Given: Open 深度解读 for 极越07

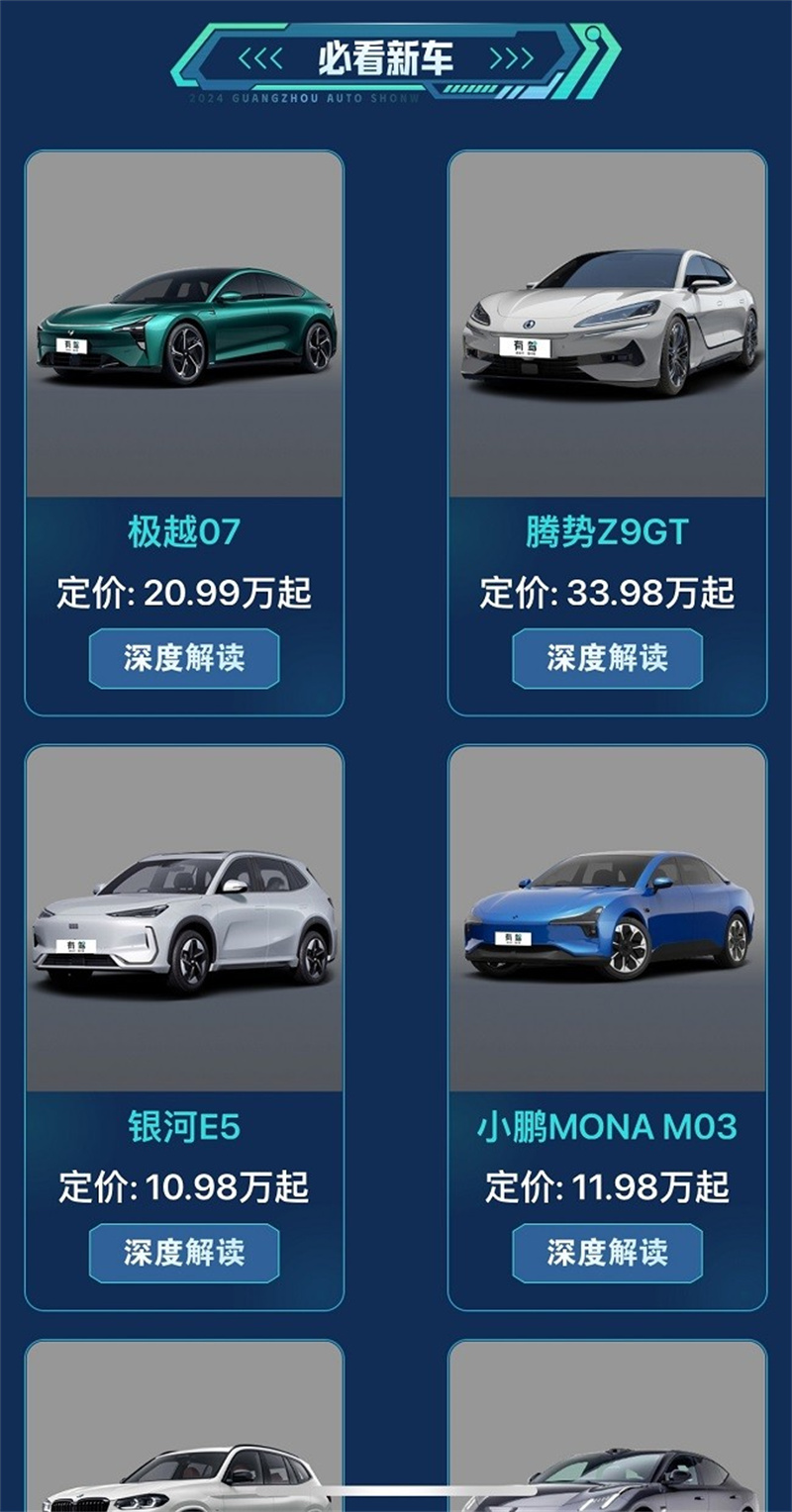Looking at the screenshot, I should (184, 658).
